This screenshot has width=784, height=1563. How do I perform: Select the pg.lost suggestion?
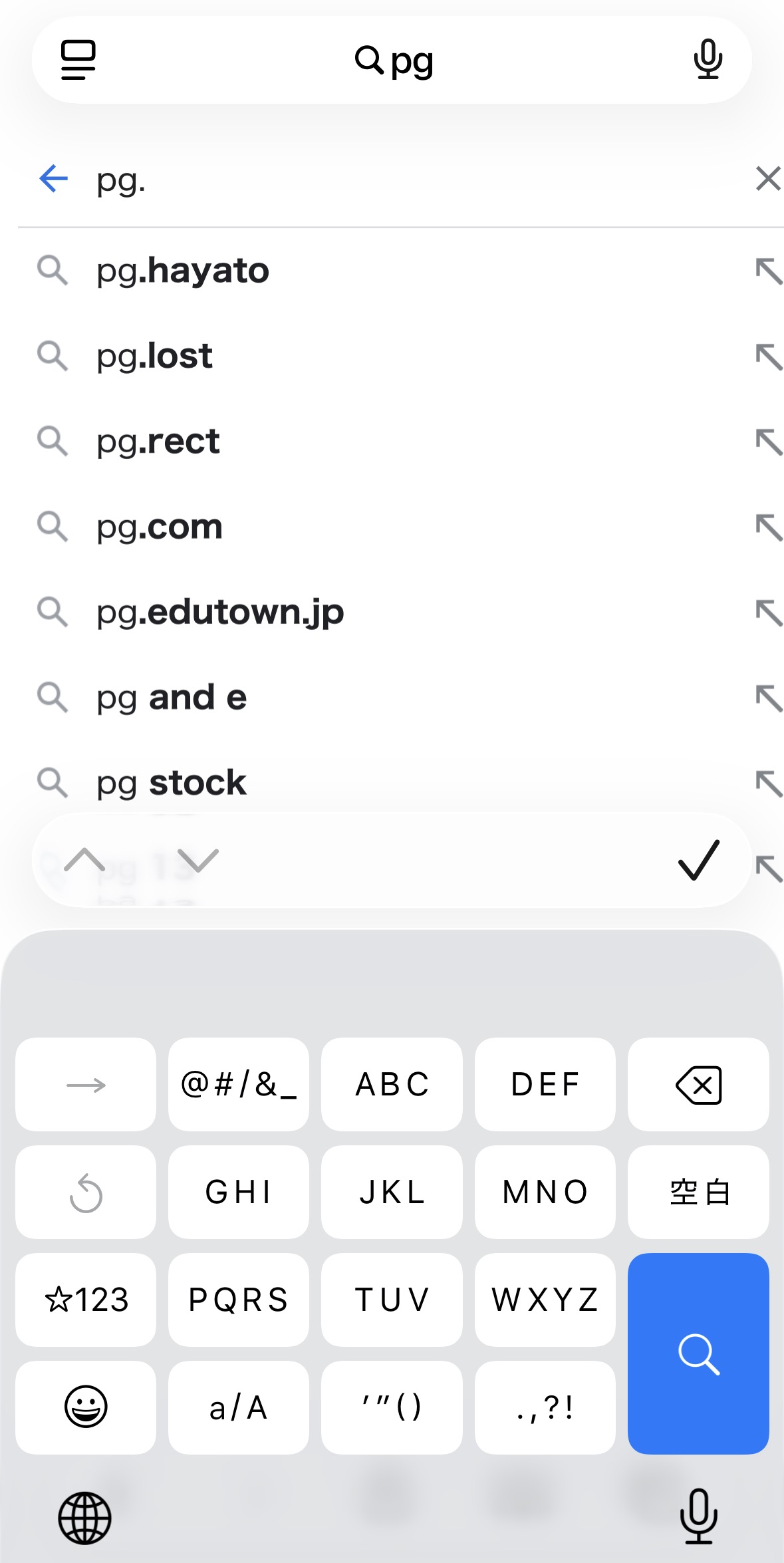coord(154,356)
